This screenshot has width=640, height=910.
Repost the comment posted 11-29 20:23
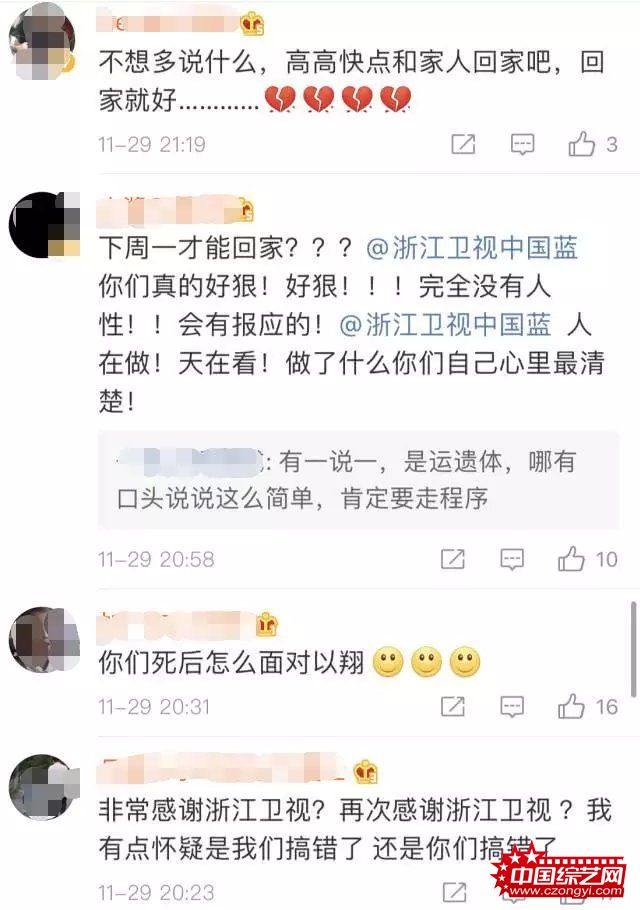click(x=452, y=891)
